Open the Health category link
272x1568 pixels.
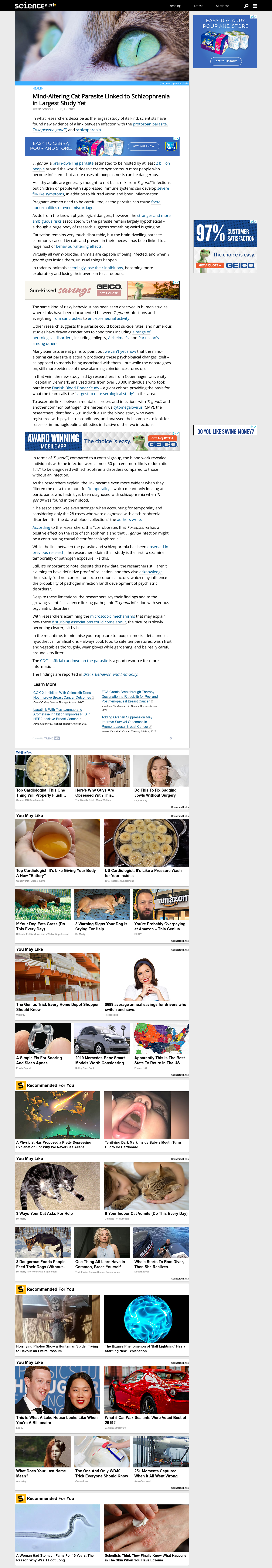point(38,88)
